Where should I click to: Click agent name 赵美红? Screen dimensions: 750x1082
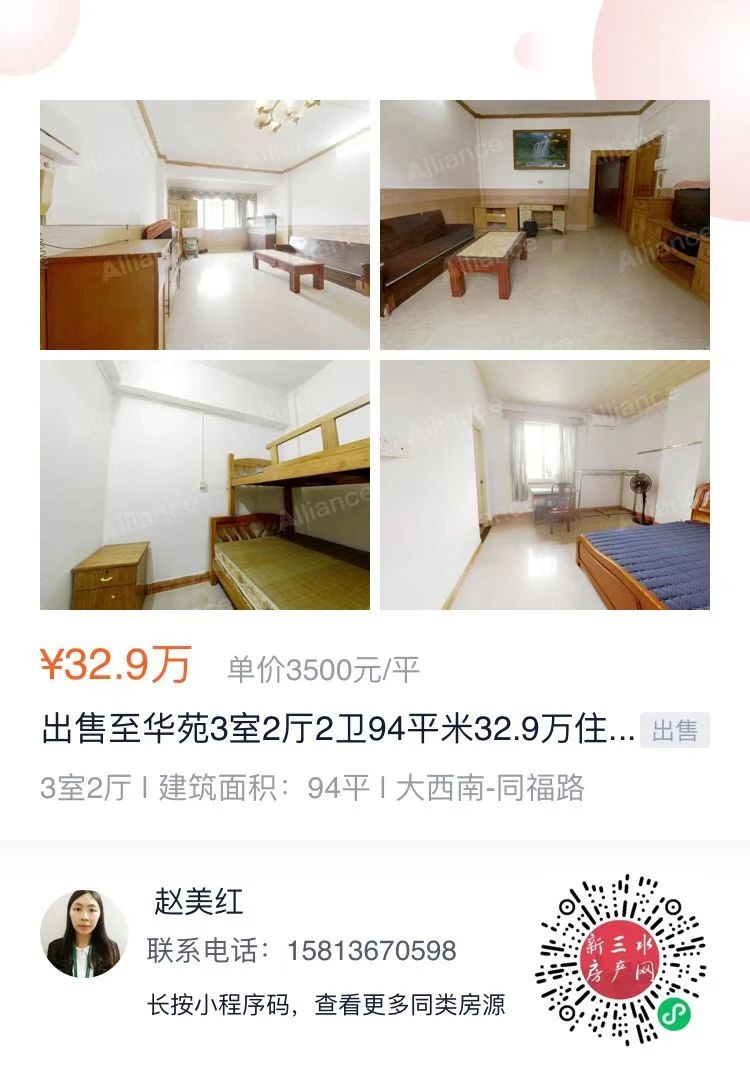tap(195, 901)
